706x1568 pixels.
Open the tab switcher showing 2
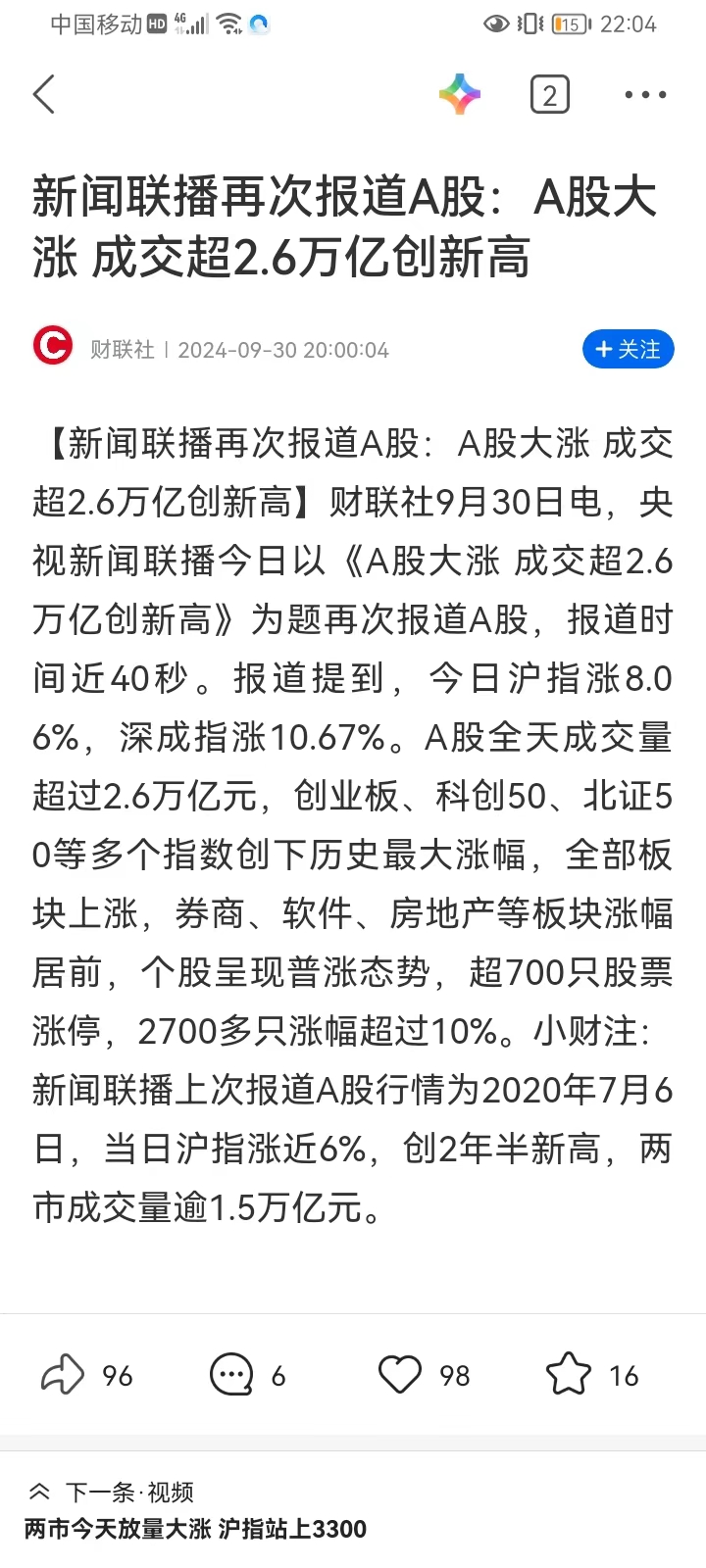[x=549, y=95]
